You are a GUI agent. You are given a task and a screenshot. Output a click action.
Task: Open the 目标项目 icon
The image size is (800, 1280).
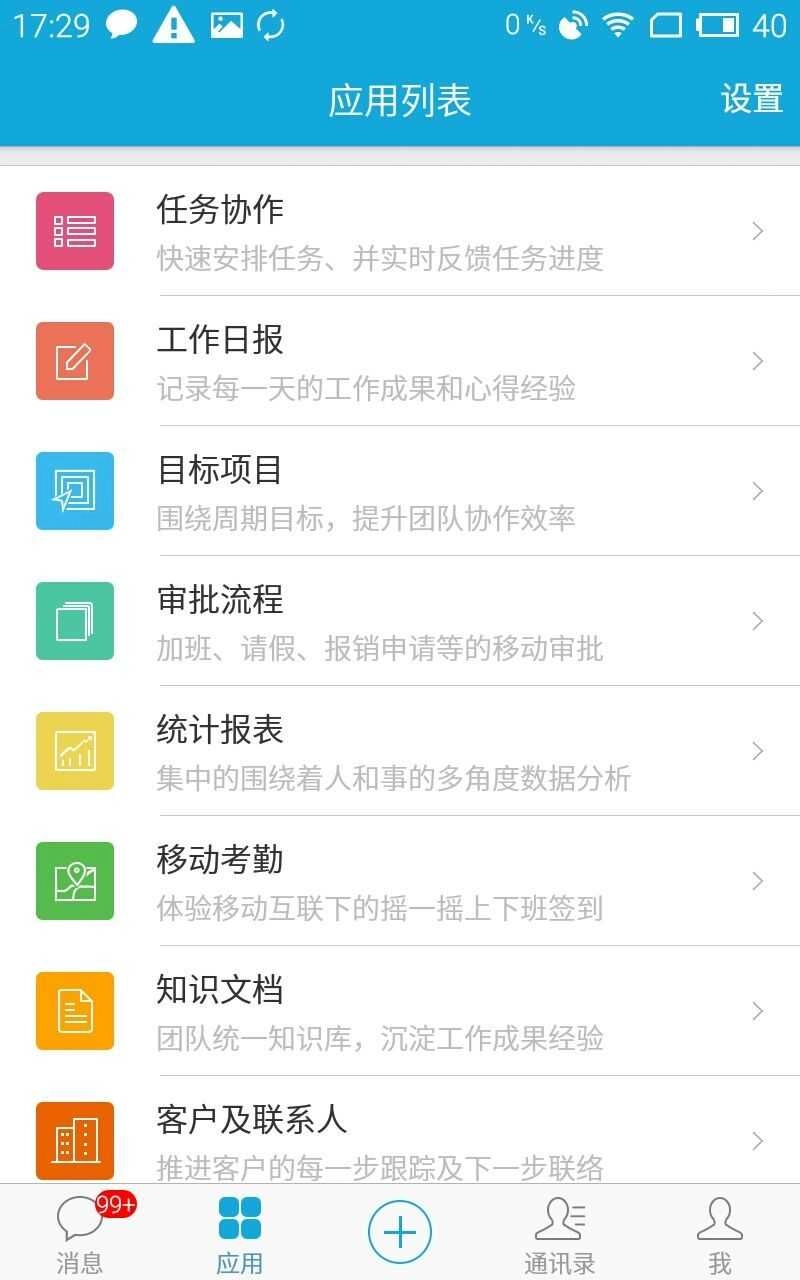click(74, 491)
